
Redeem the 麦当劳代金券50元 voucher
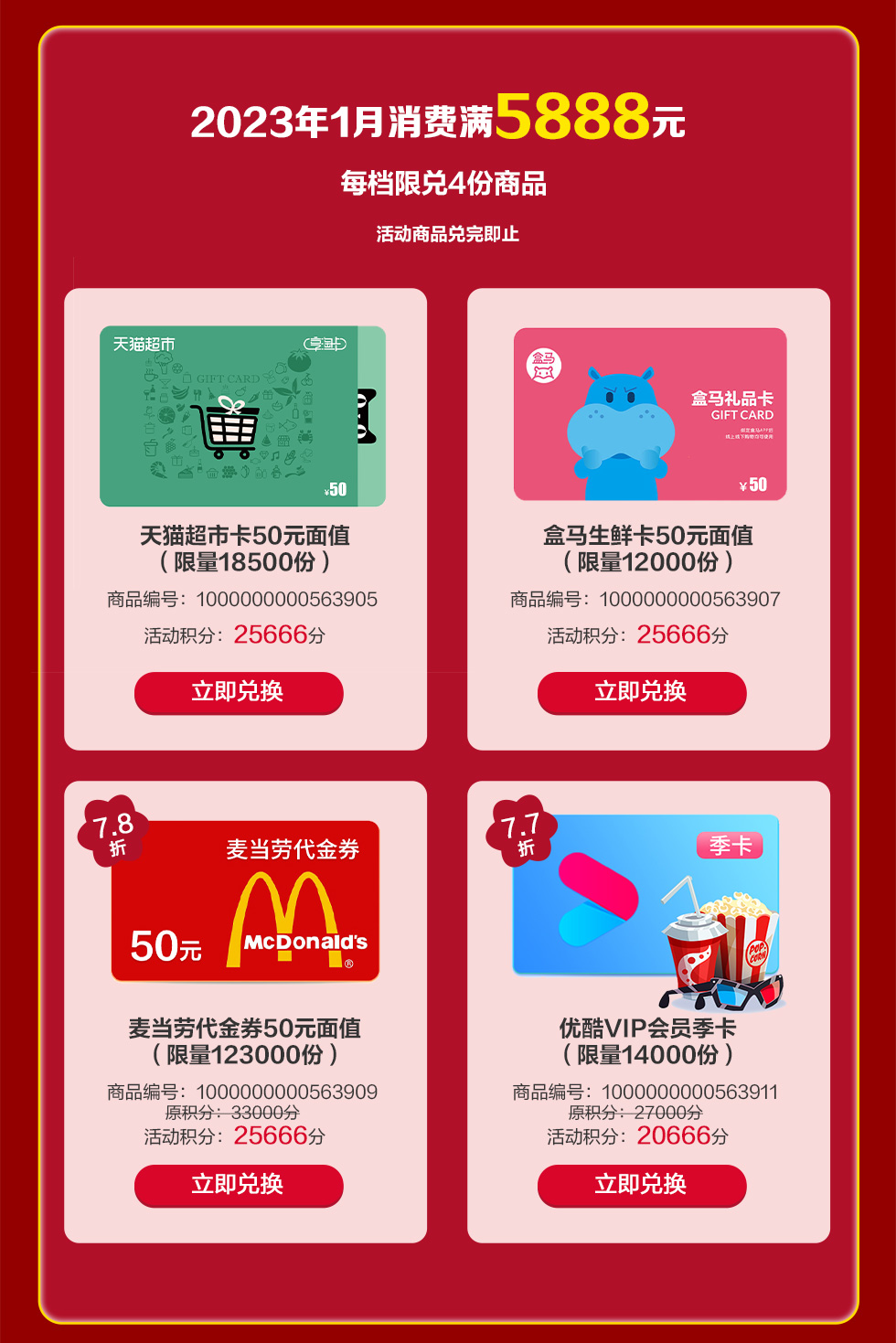[239, 1185]
